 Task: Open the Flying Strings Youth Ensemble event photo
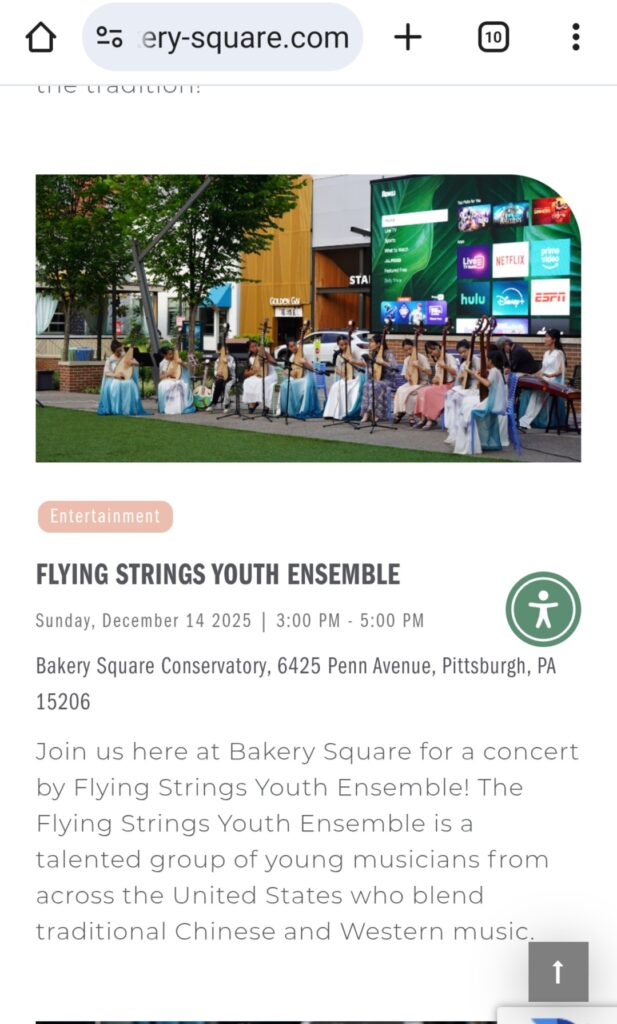(308, 318)
